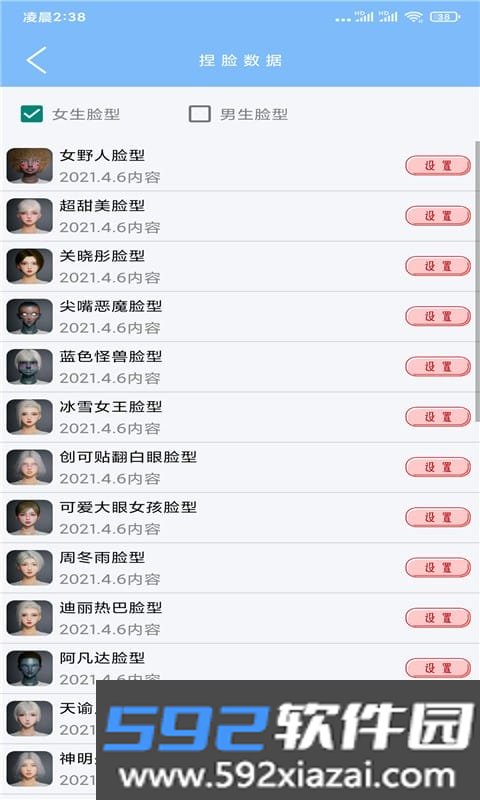480x800 pixels.
Task: Go back using the top-left arrow
Action: point(37,60)
